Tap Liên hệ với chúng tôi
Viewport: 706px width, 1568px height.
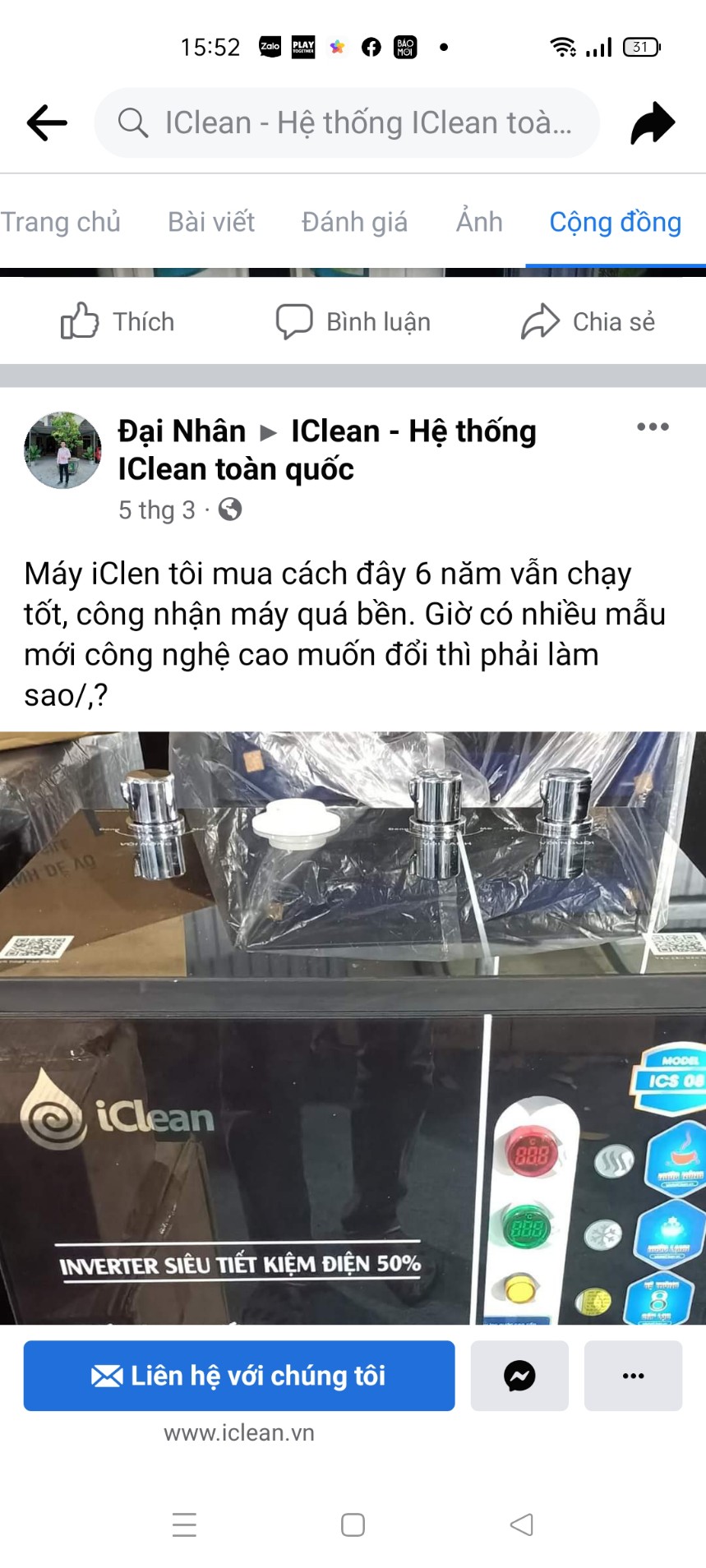click(x=239, y=1376)
